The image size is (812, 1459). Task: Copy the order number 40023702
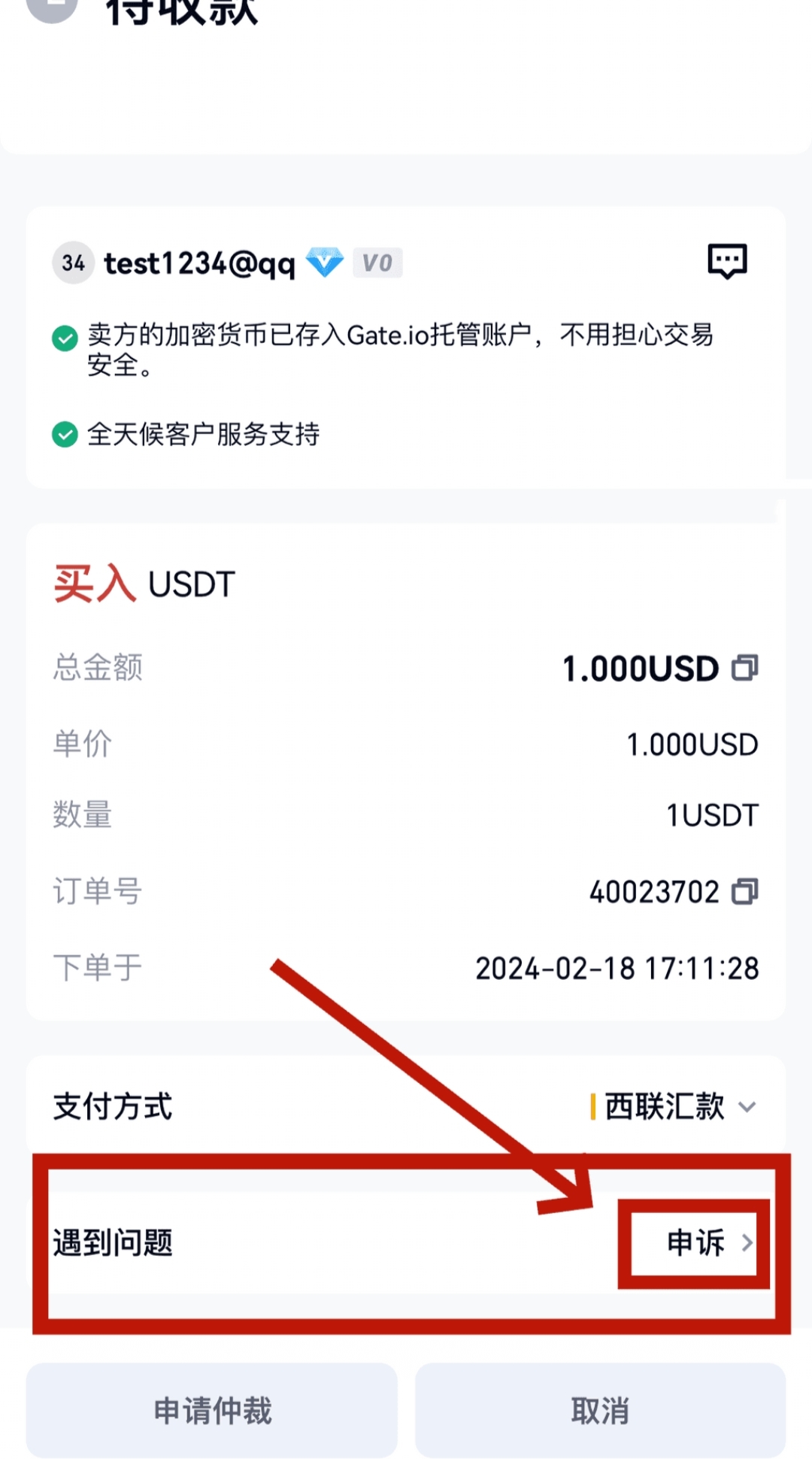click(x=745, y=892)
